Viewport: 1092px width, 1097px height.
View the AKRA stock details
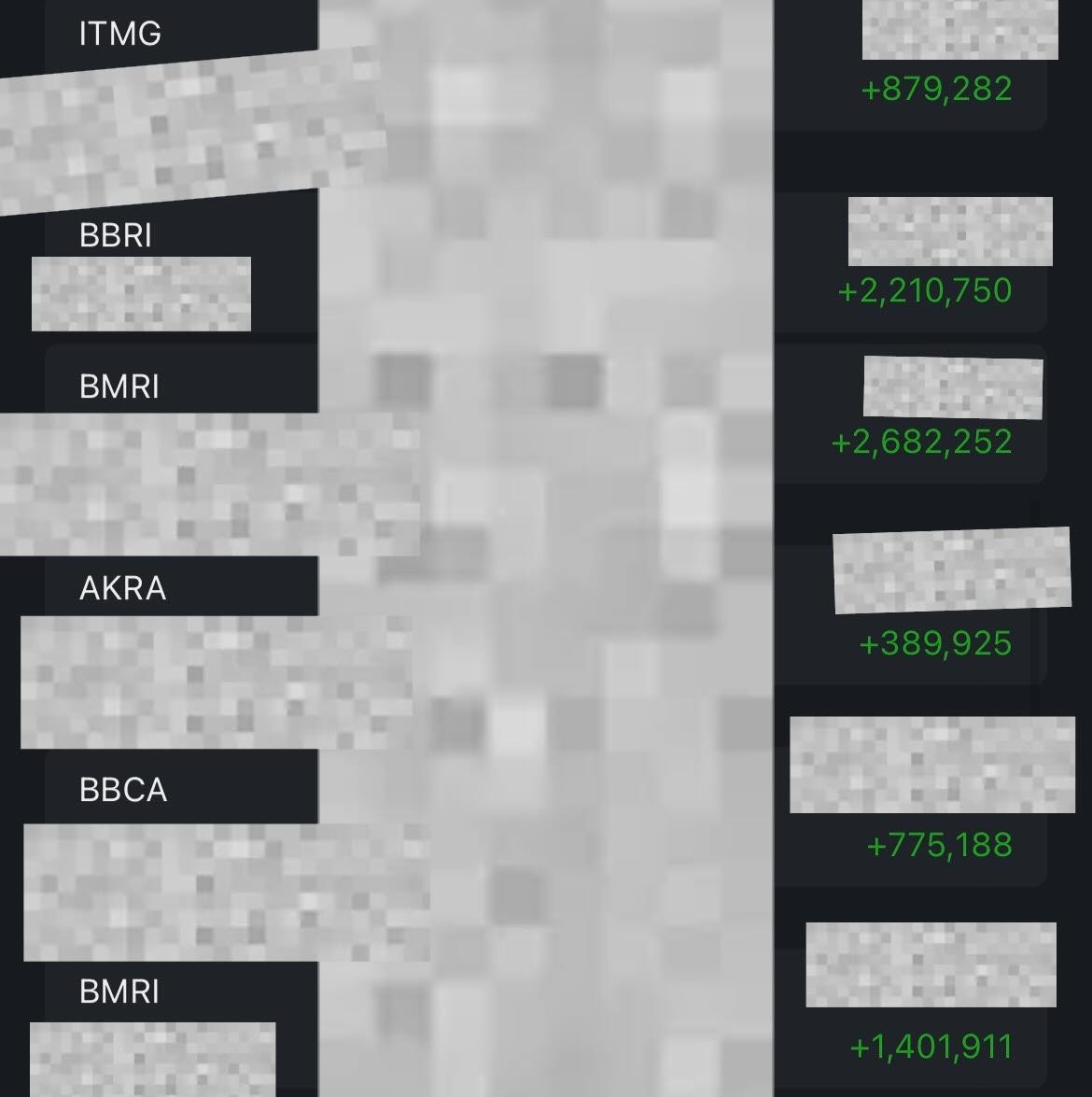click(x=122, y=588)
